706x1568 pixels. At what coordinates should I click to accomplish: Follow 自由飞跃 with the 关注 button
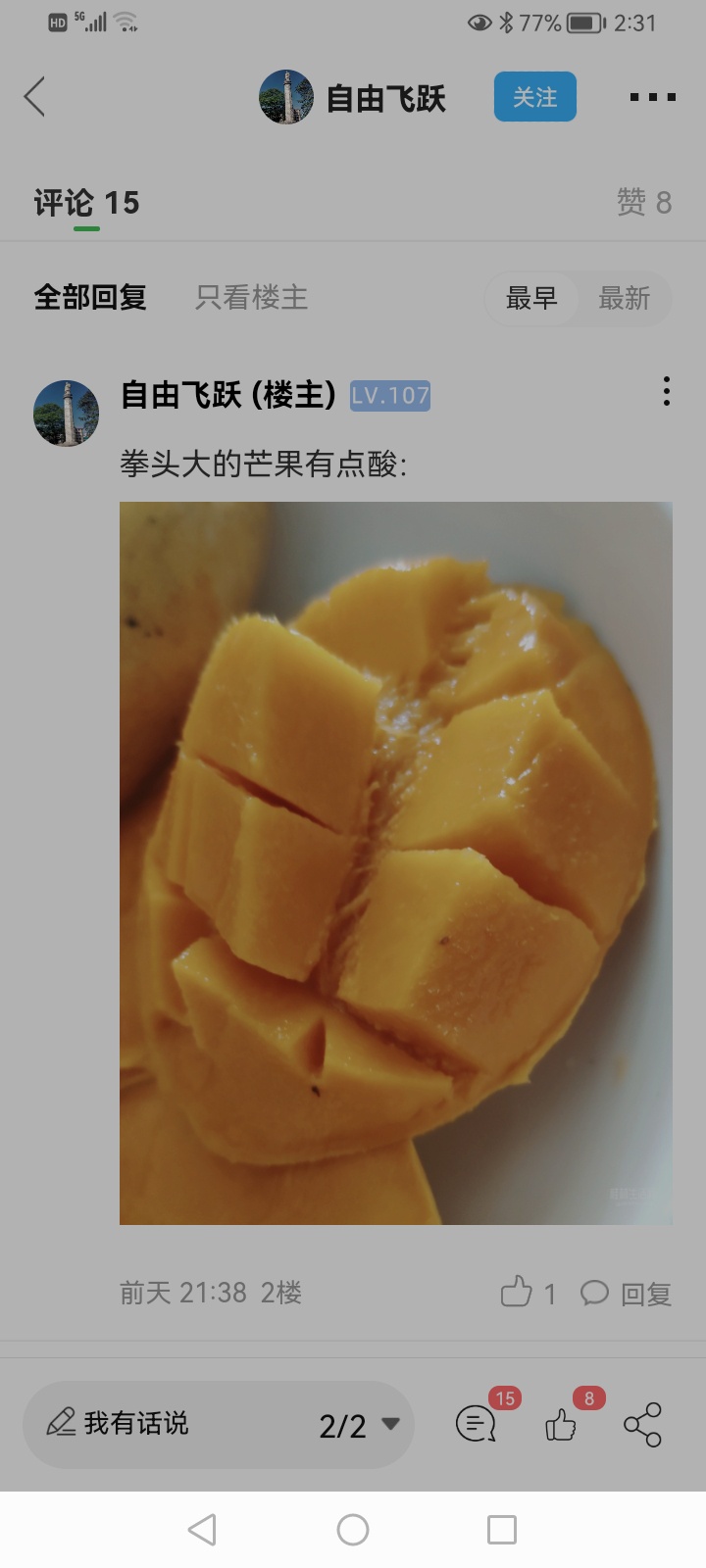(534, 97)
